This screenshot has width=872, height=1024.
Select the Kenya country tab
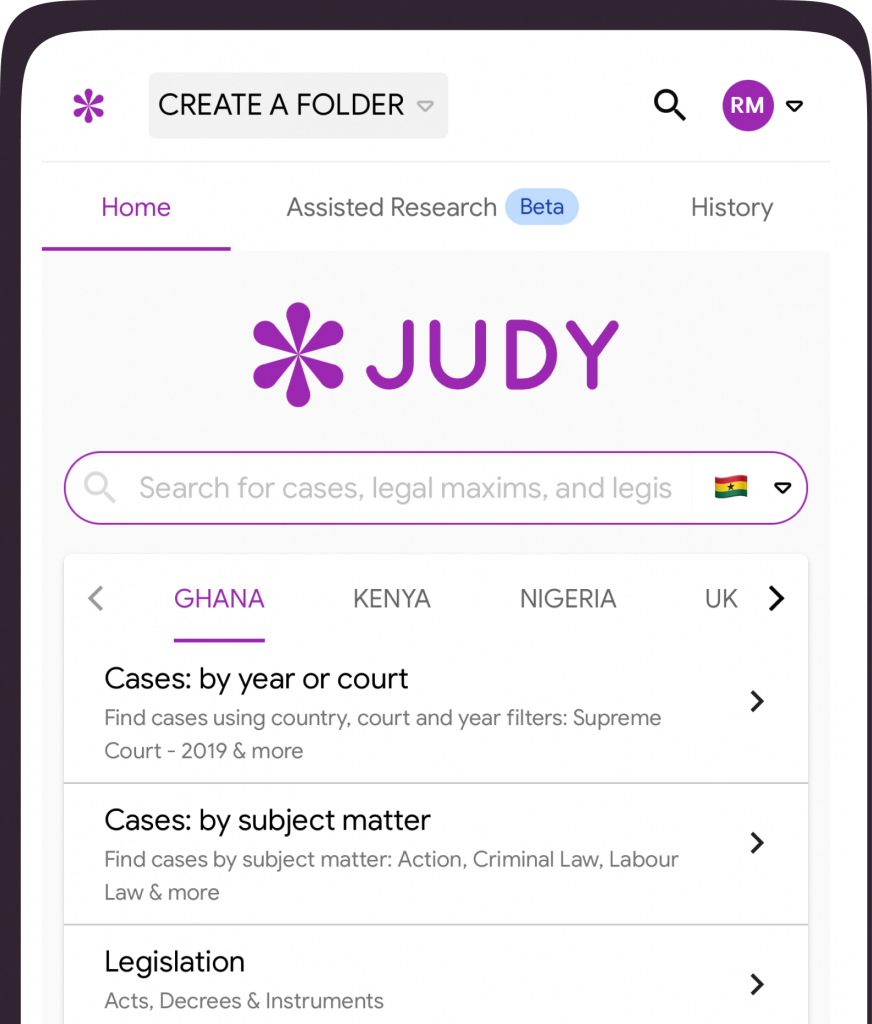(391, 599)
